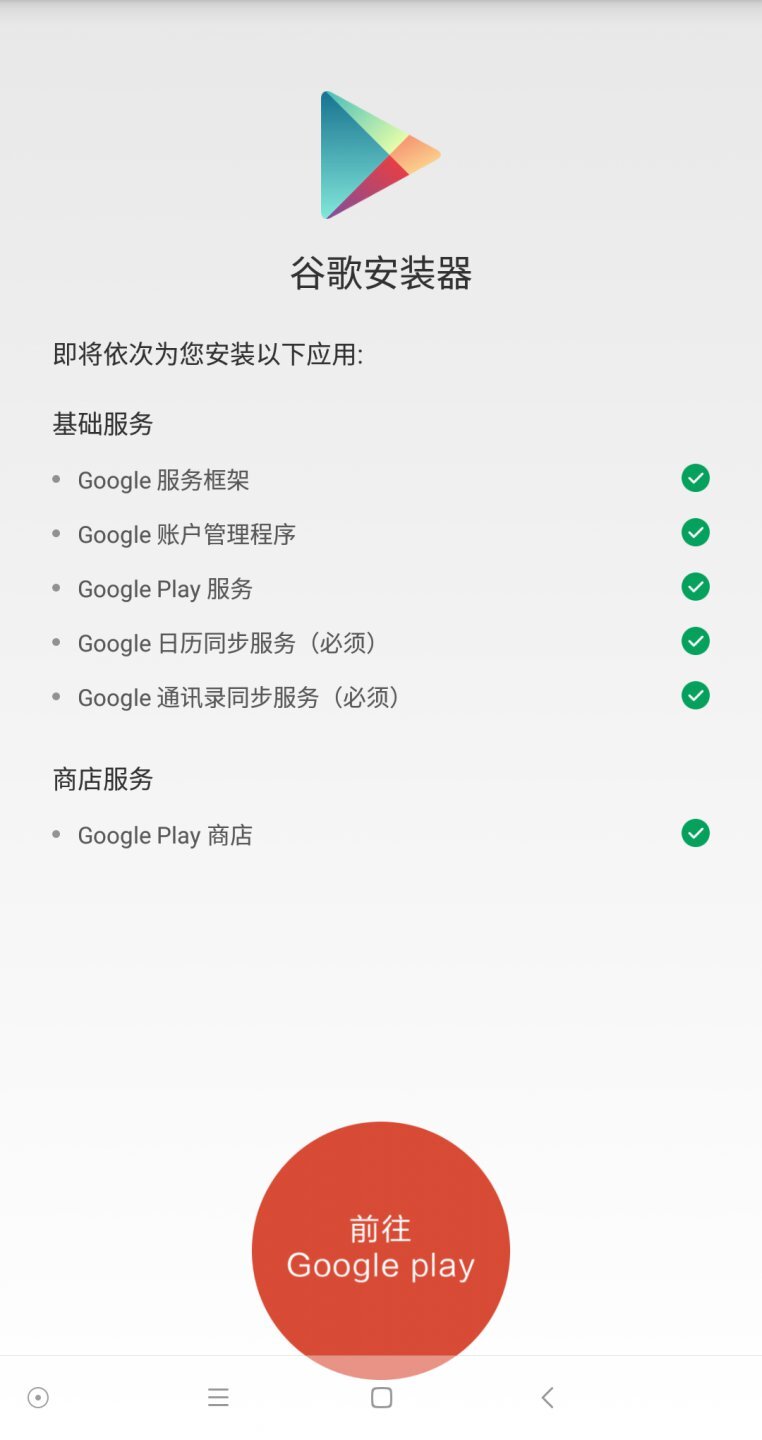Image resolution: width=762 pixels, height=1440 pixels.
Task: Tap the recents circle icon on the left
Action: pos(37,1397)
